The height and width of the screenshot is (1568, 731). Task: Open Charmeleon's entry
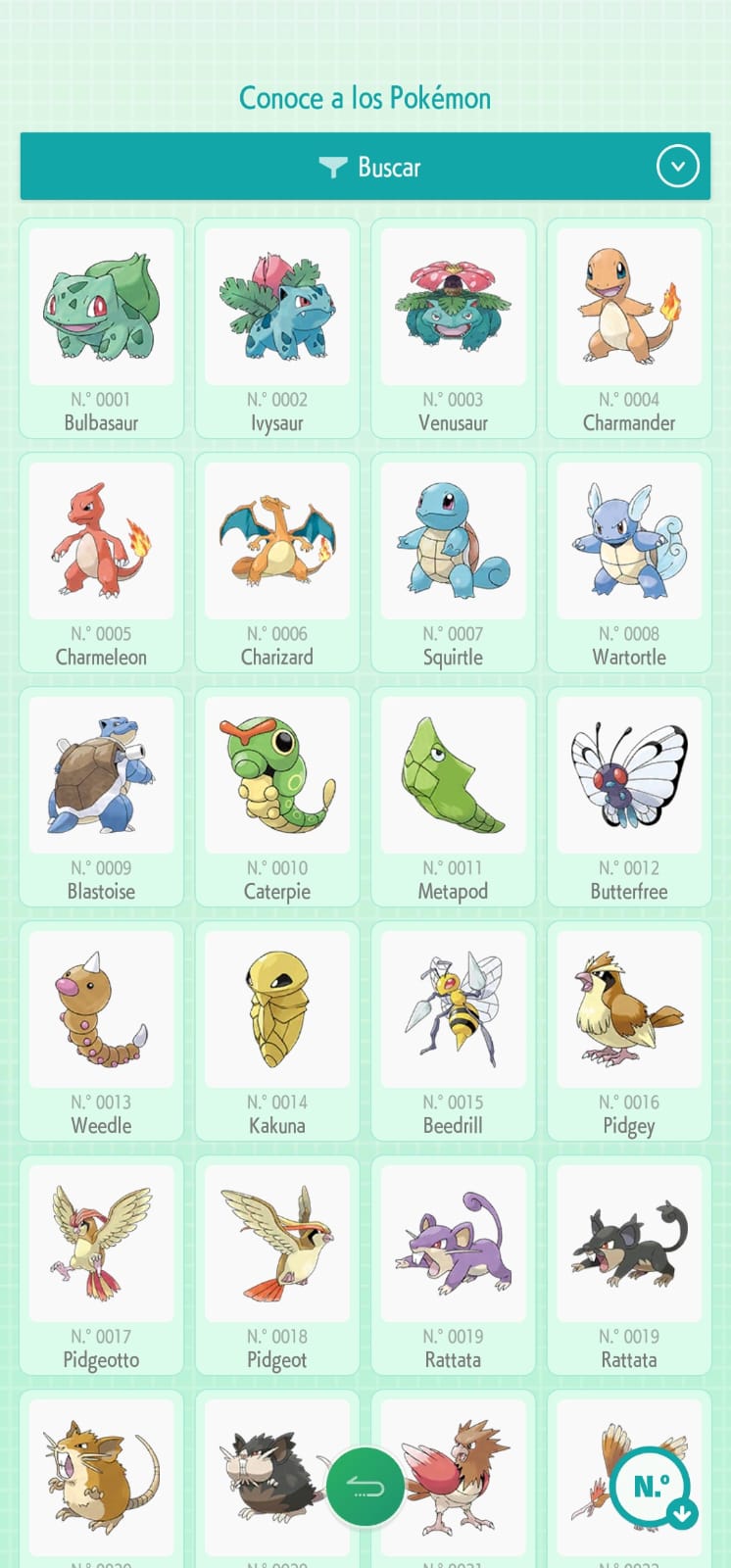pos(101,562)
